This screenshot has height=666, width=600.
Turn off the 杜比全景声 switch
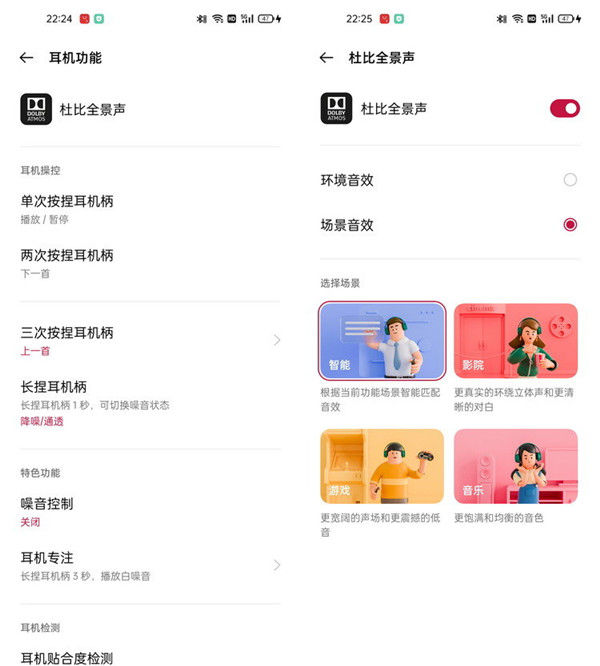point(564,108)
